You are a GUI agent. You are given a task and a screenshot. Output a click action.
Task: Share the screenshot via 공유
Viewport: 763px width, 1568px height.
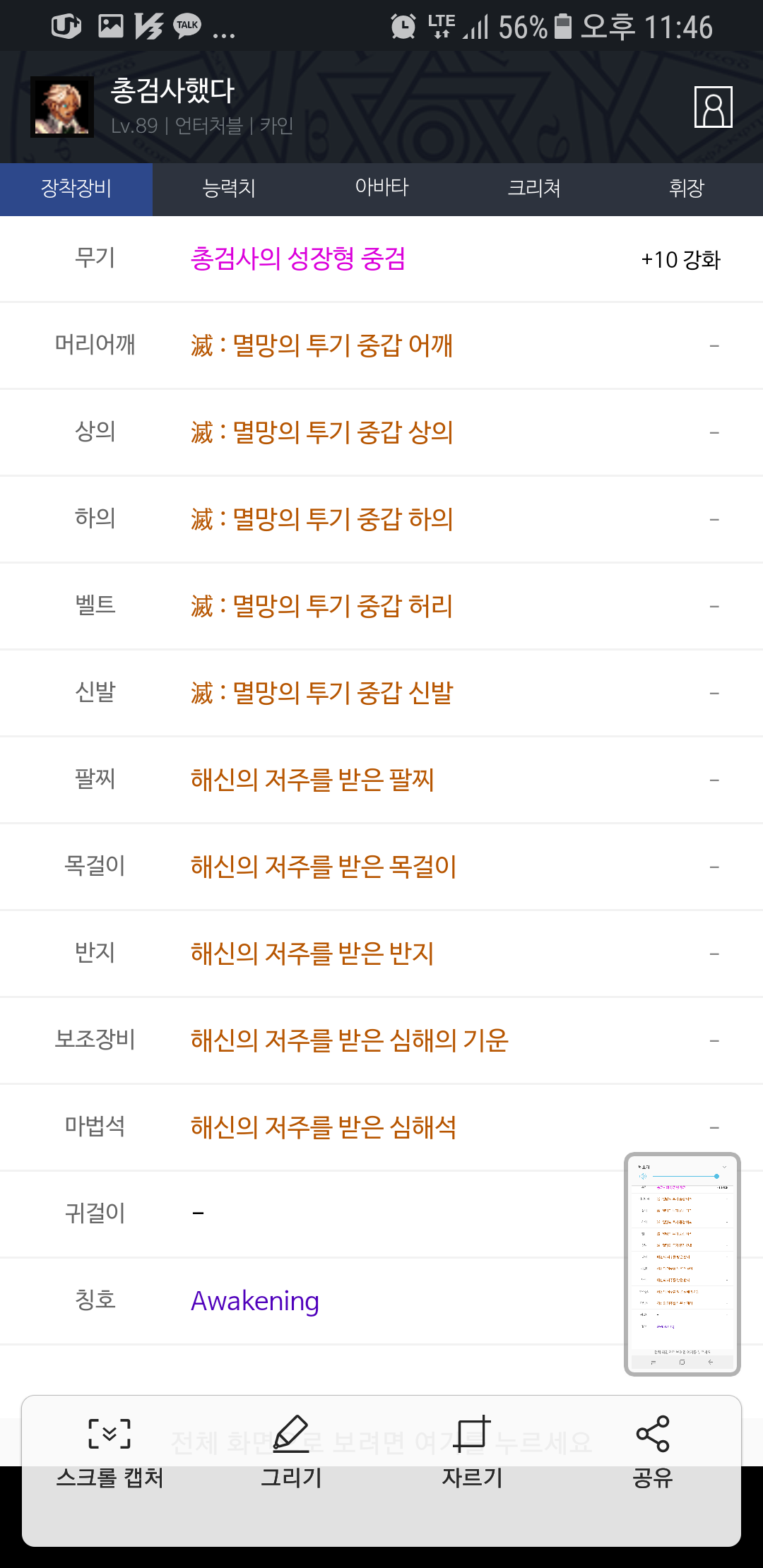coord(653,1453)
